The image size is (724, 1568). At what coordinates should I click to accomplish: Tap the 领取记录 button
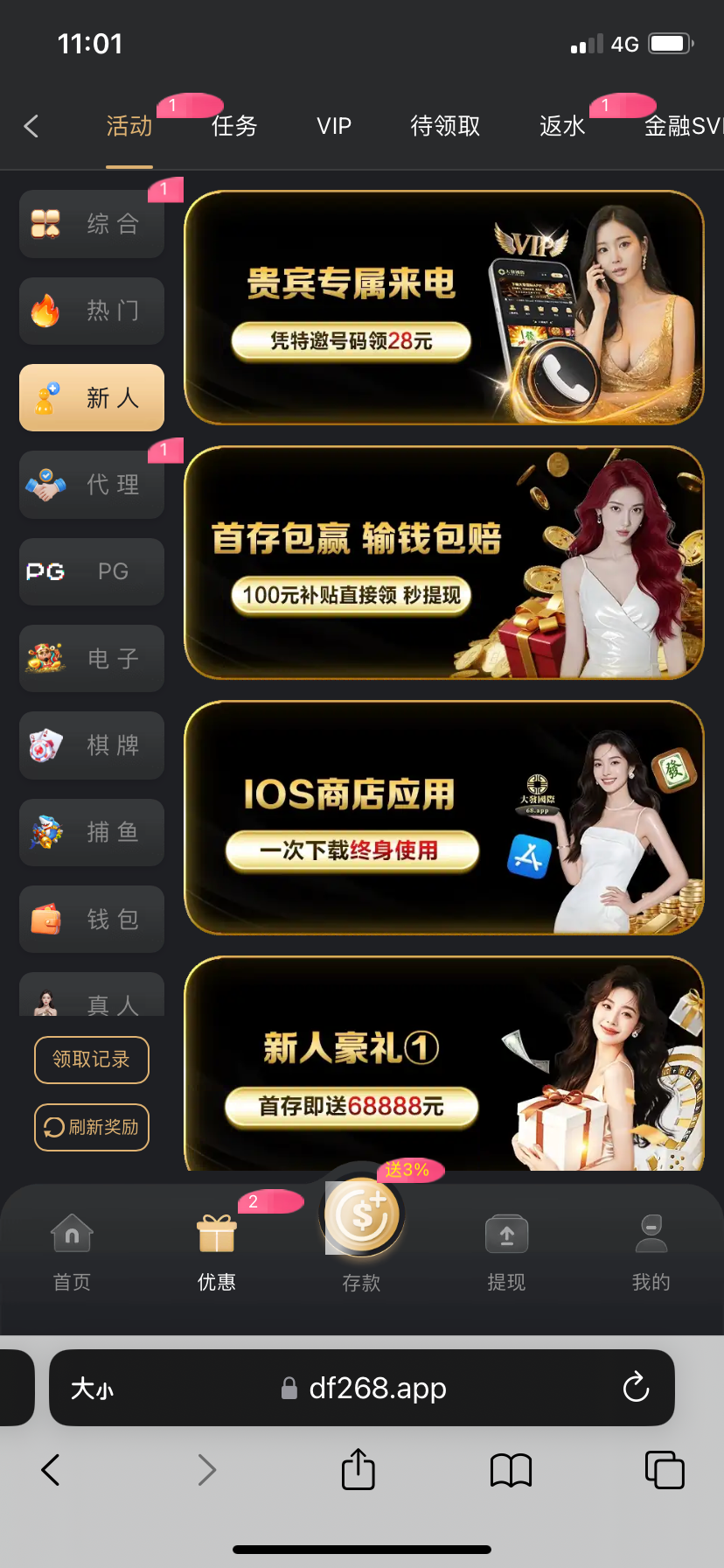tap(92, 1060)
